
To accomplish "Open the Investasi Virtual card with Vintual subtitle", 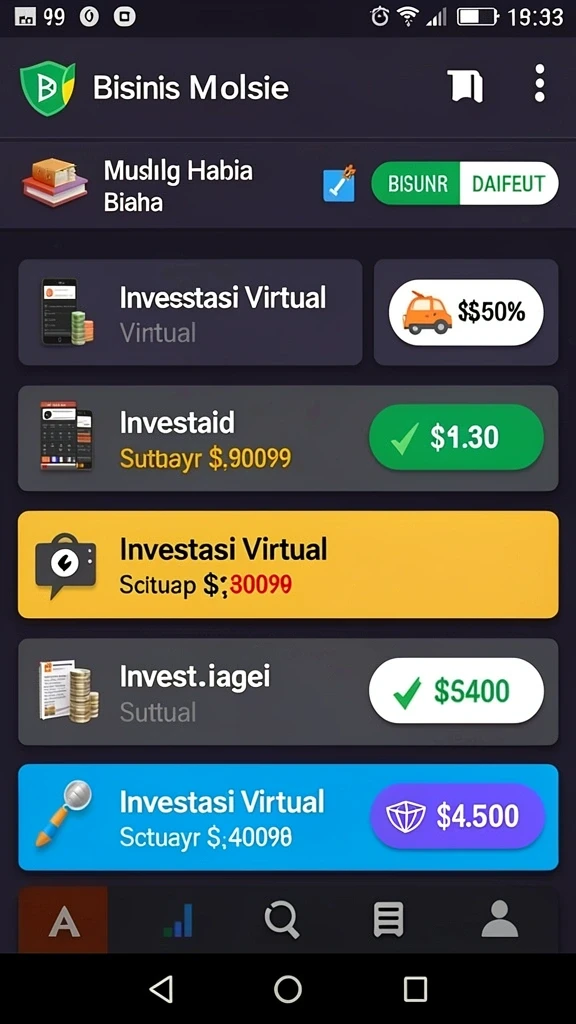I will [x=190, y=312].
